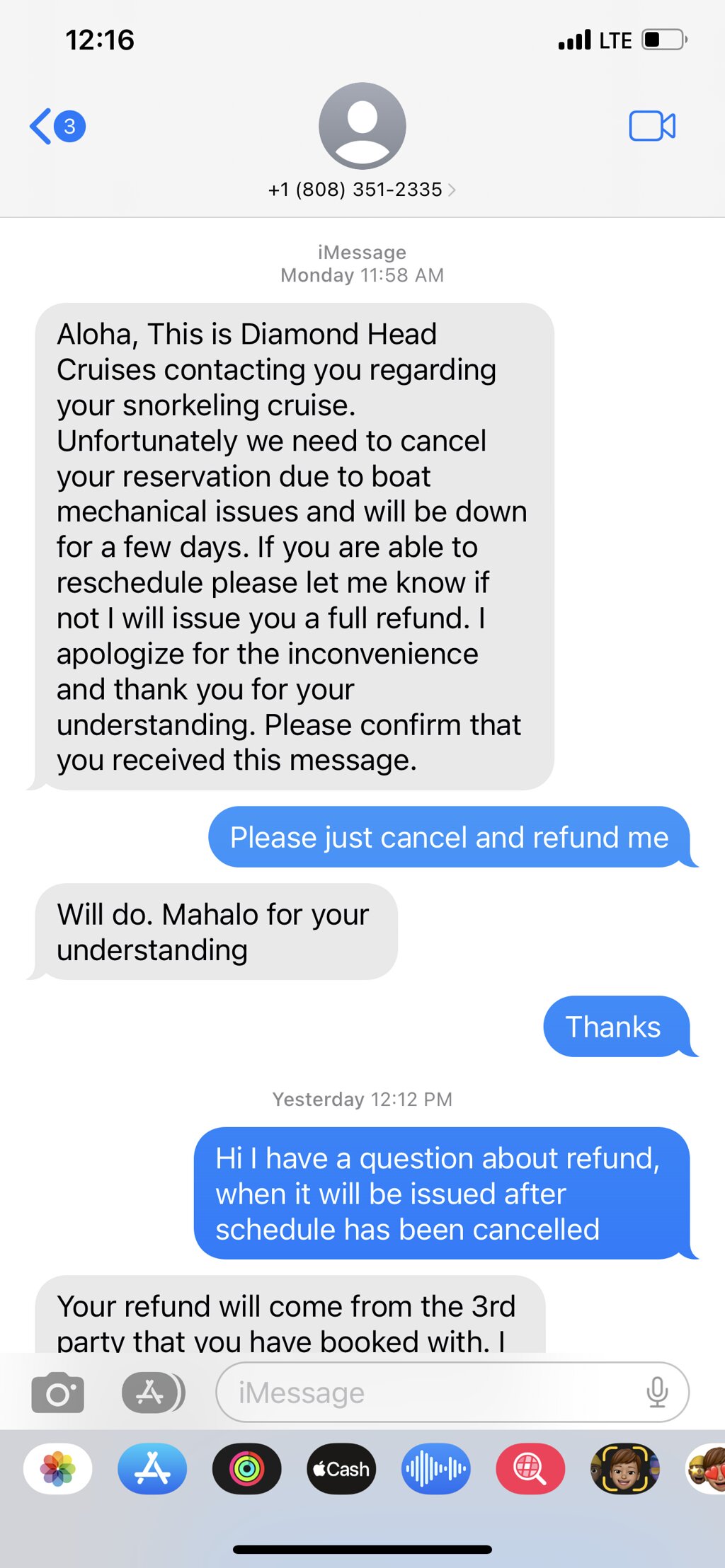Start a FaceTime video call
725x1568 pixels.
tap(652, 127)
